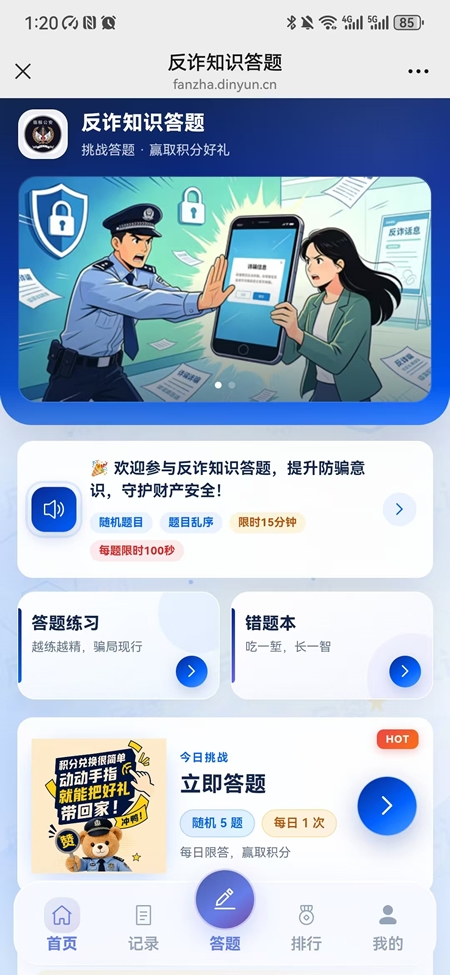
Task: Switch to the 我的 tab
Action: (x=388, y=926)
